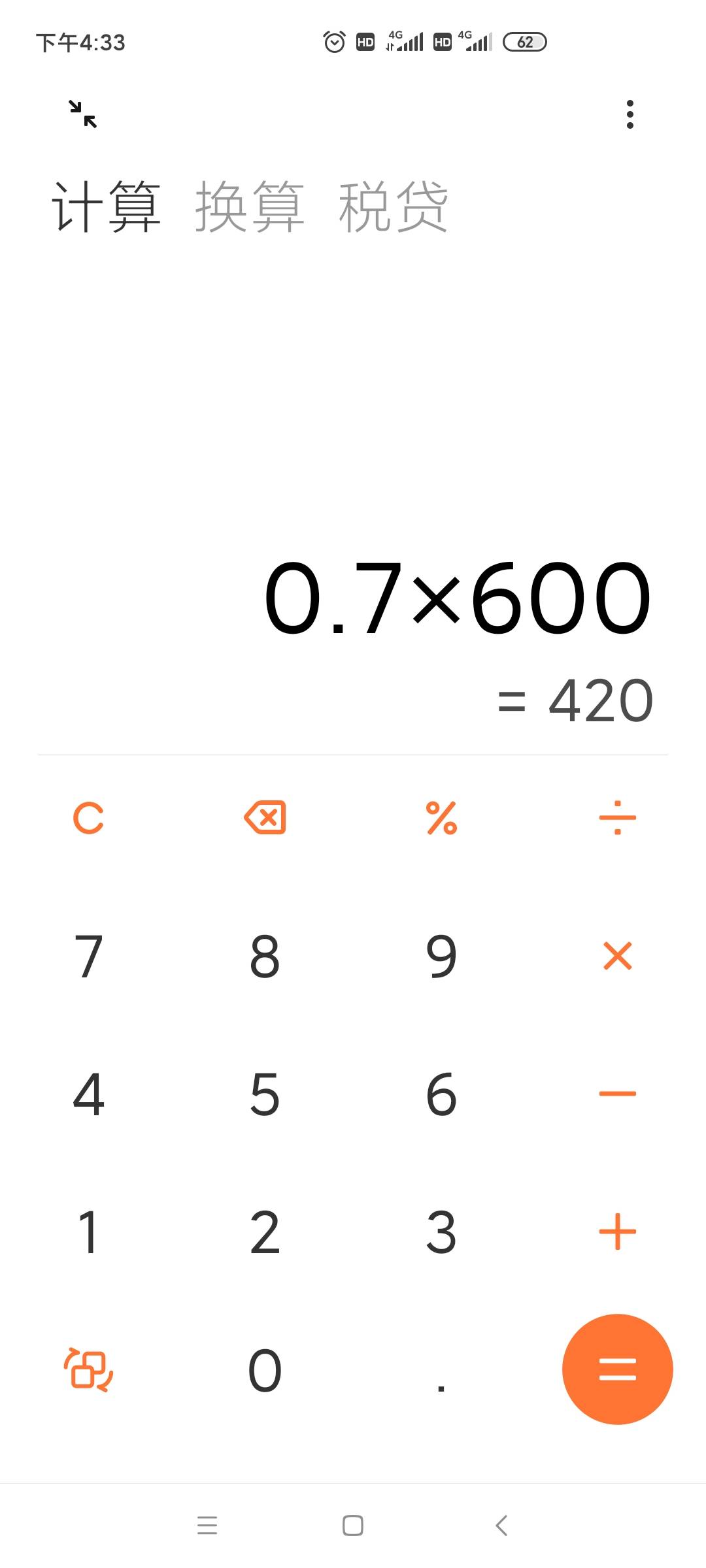Hit the orange equals button
Screen dimensions: 706x1568
pyautogui.click(x=618, y=1369)
